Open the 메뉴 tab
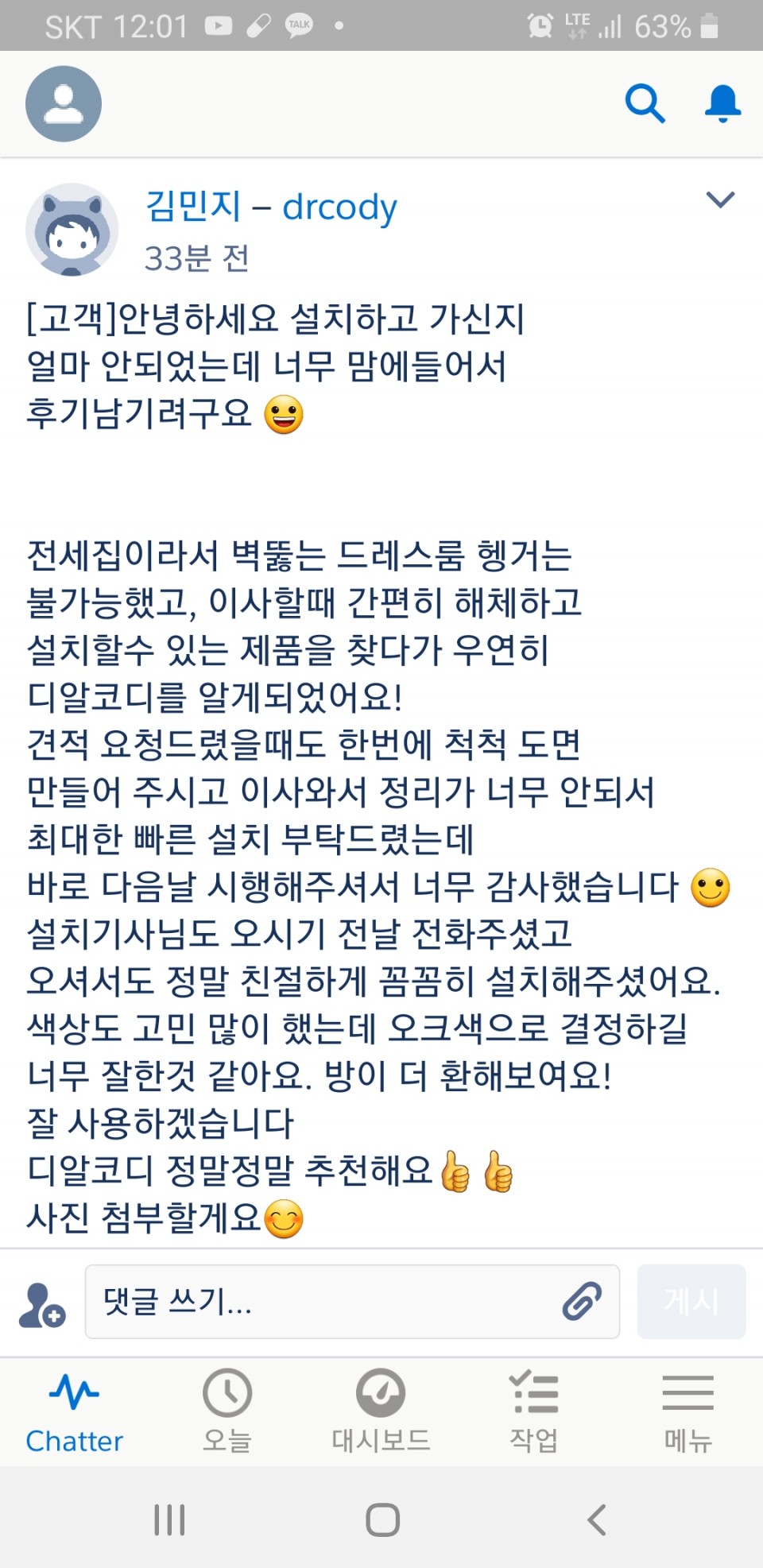This screenshot has width=763, height=1568. tap(687, 1411)
